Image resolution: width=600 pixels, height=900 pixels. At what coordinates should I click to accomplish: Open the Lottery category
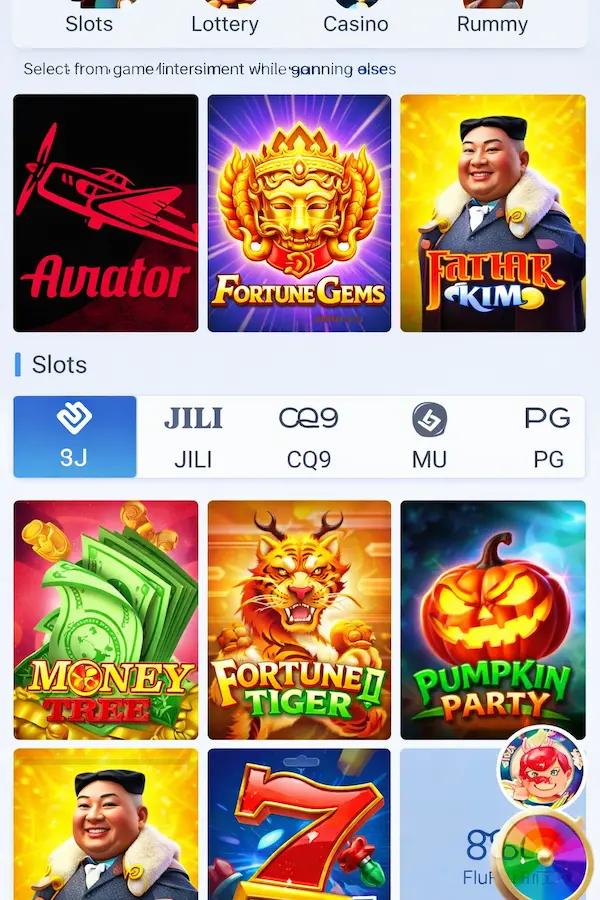[x=224, y=20]
